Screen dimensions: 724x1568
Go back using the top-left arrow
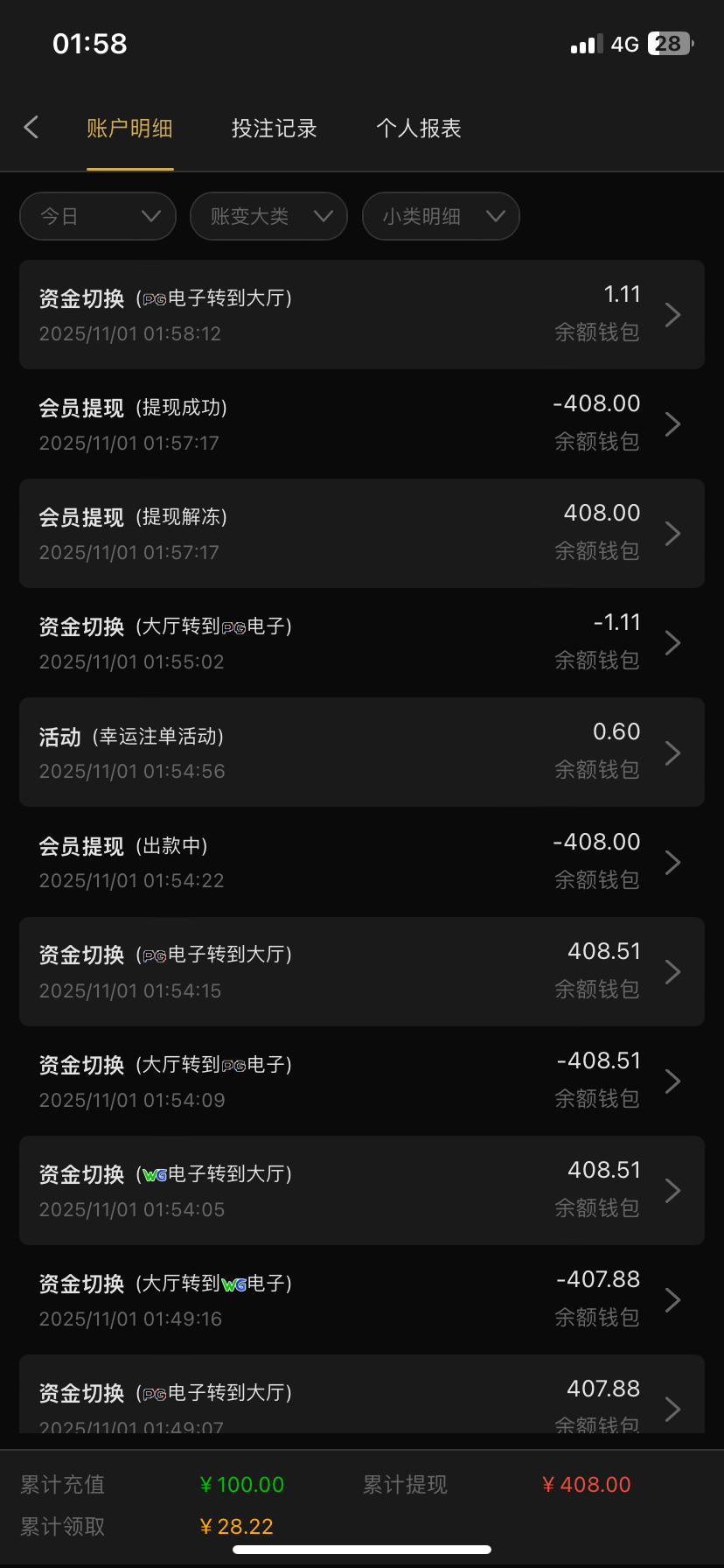(31, 128)
